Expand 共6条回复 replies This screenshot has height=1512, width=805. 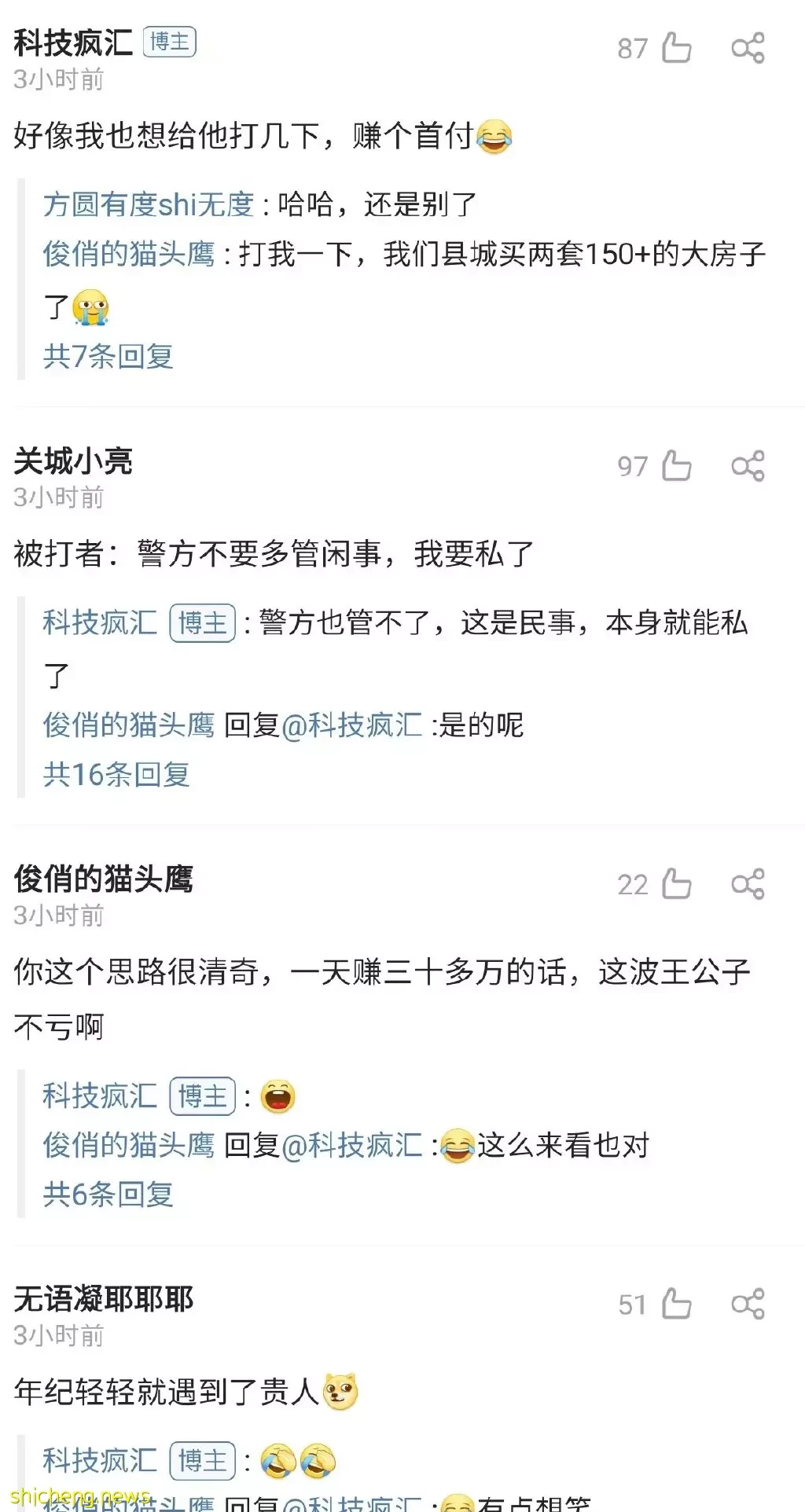[x=108, y=1194]
